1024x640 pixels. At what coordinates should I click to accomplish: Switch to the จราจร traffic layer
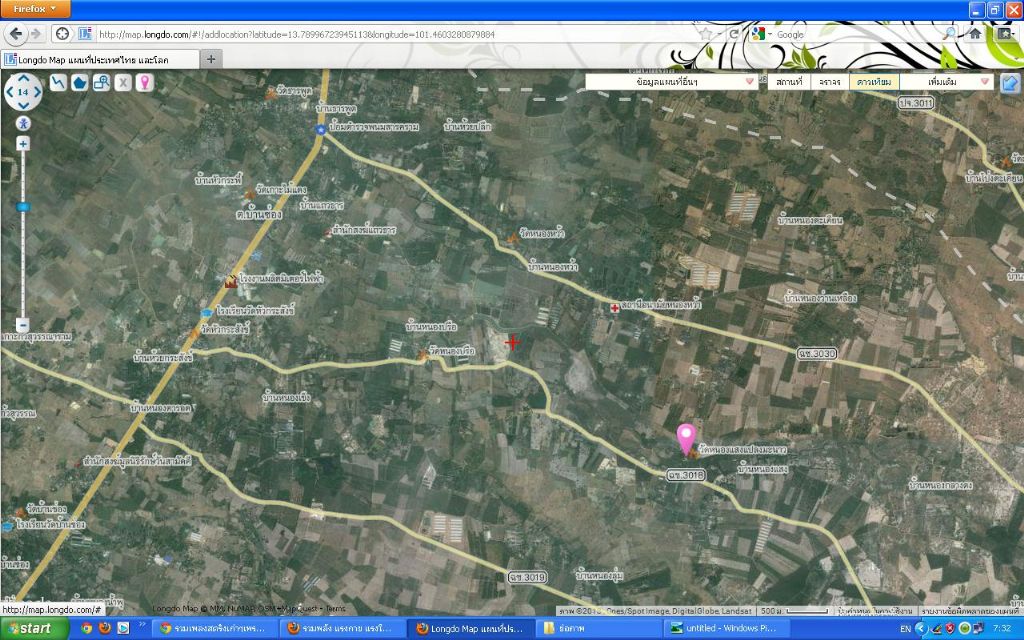[x=829, y=81]
